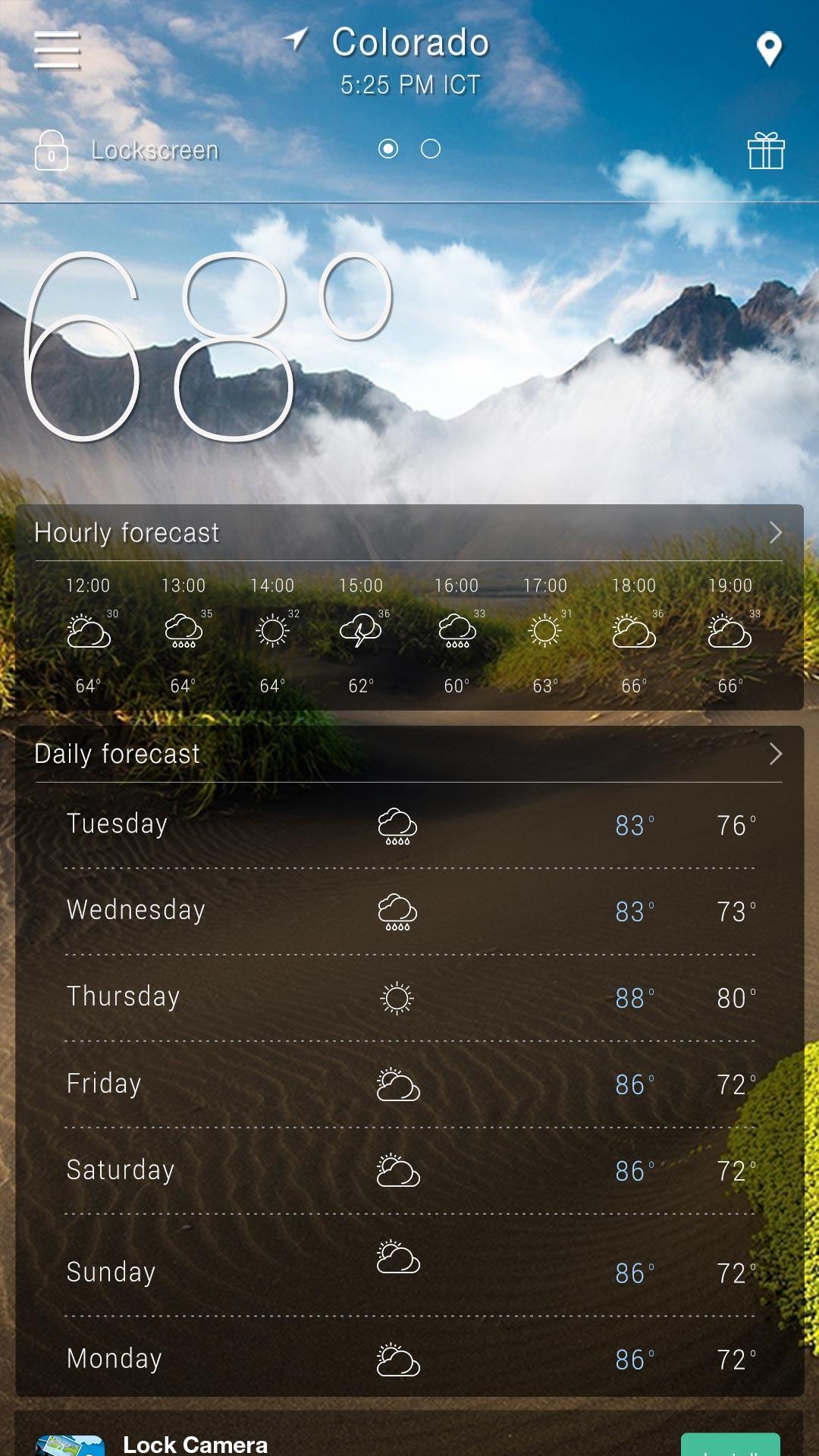819x1456 pixels.
Task: Tap the gift box icon
Action: point(766,150)
